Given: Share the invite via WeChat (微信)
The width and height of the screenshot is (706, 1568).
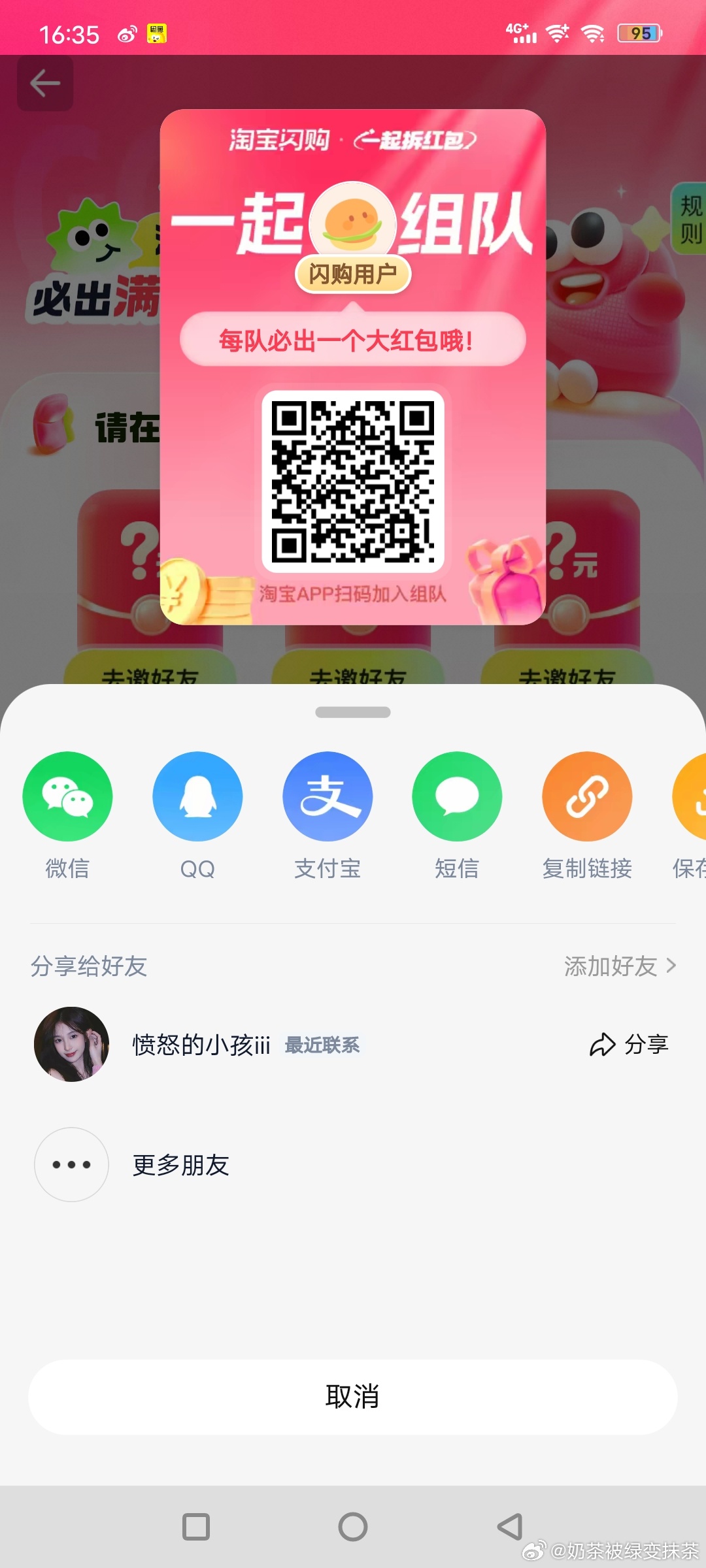Looking at the screenshot, I should (67, 796).
